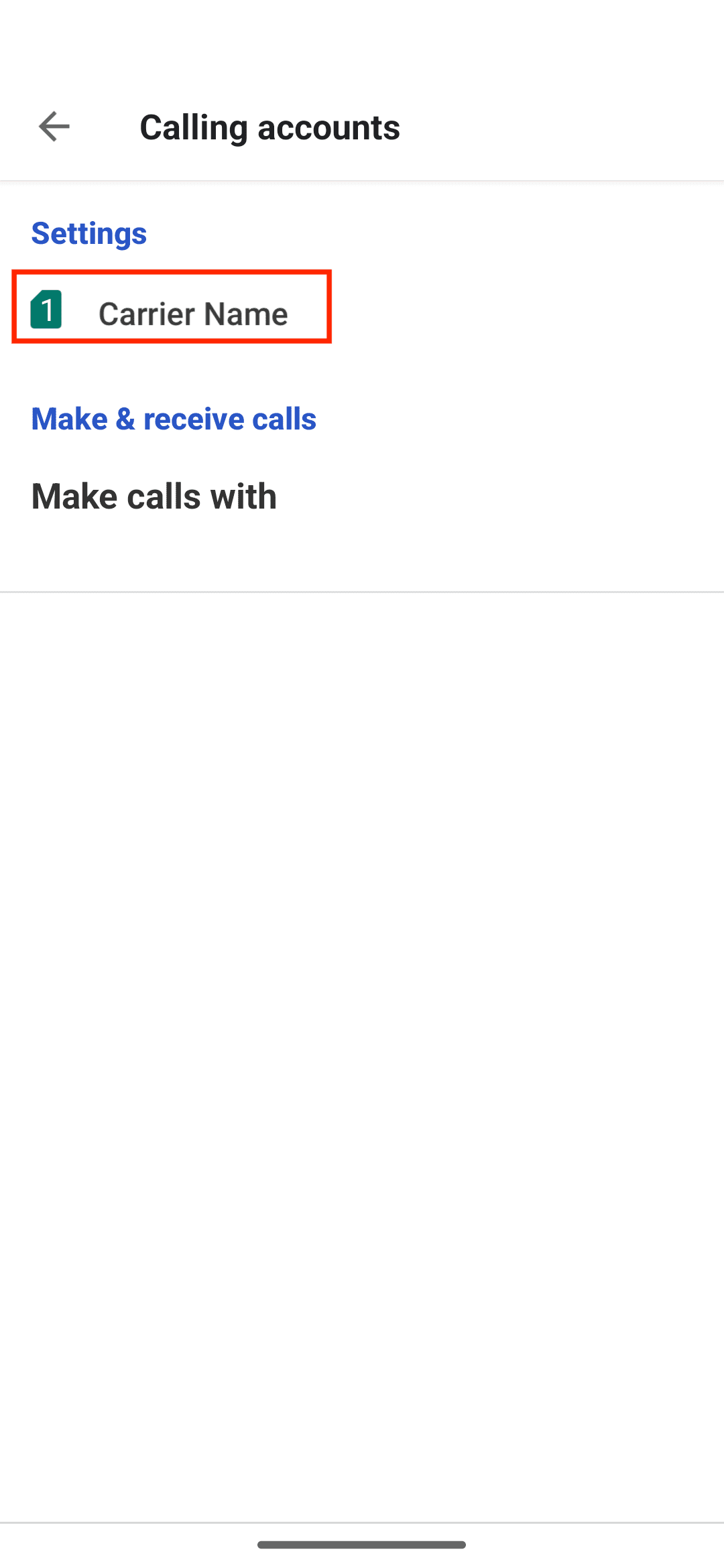Click the Calling accounts title

pyautogui.click(x=269, y=127)
